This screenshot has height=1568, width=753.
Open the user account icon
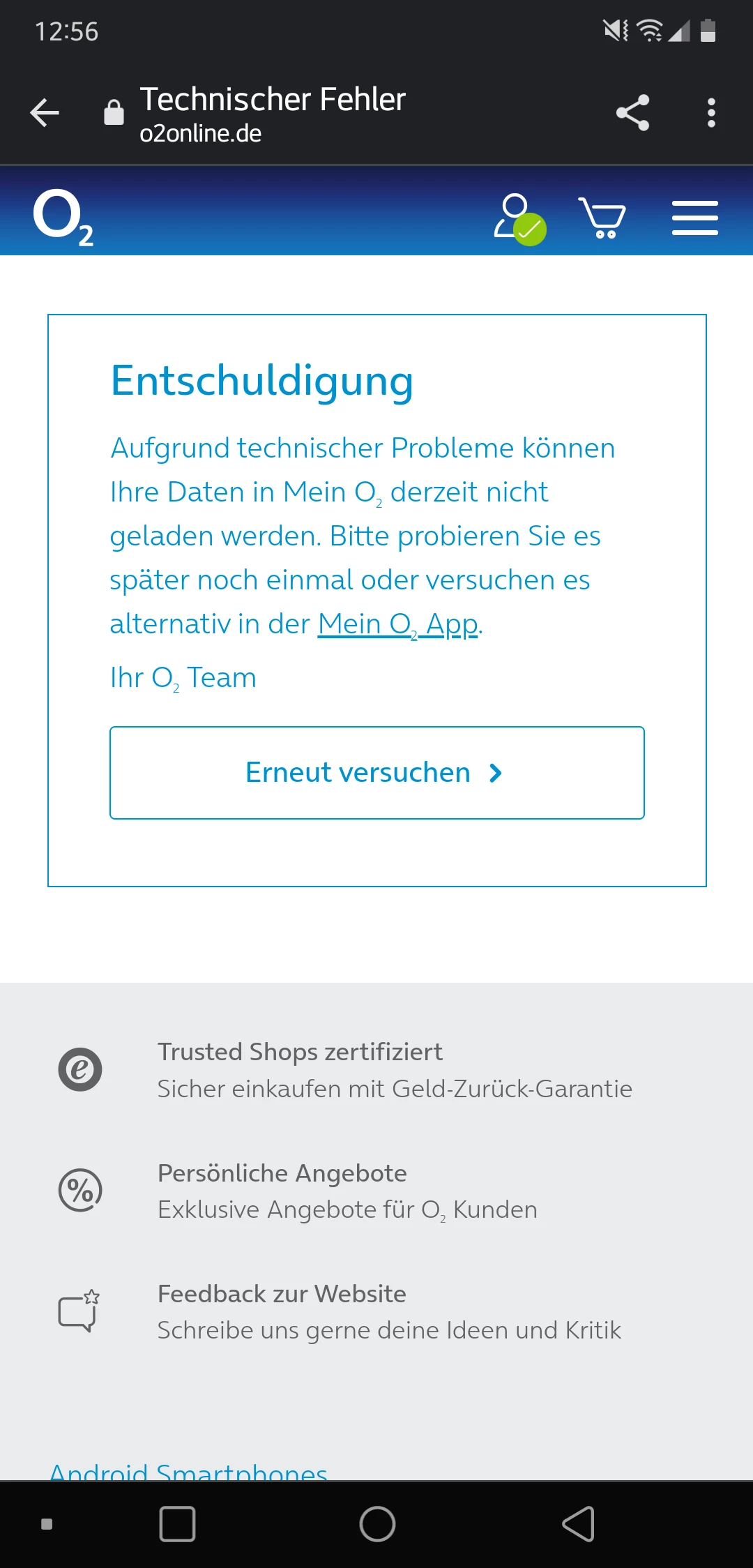tap(519, 218)
